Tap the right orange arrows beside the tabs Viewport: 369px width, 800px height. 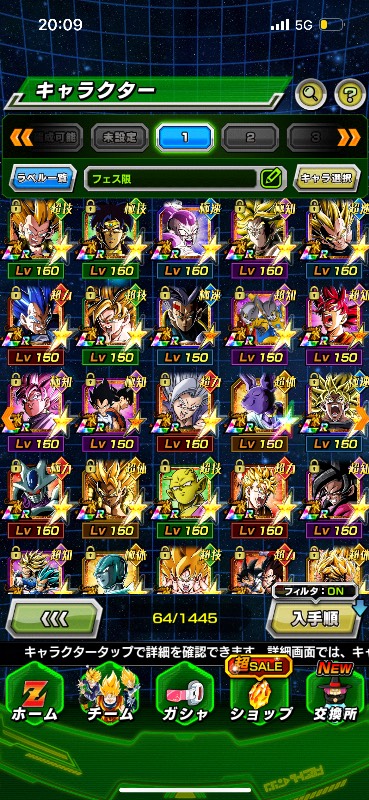point(349,137)
